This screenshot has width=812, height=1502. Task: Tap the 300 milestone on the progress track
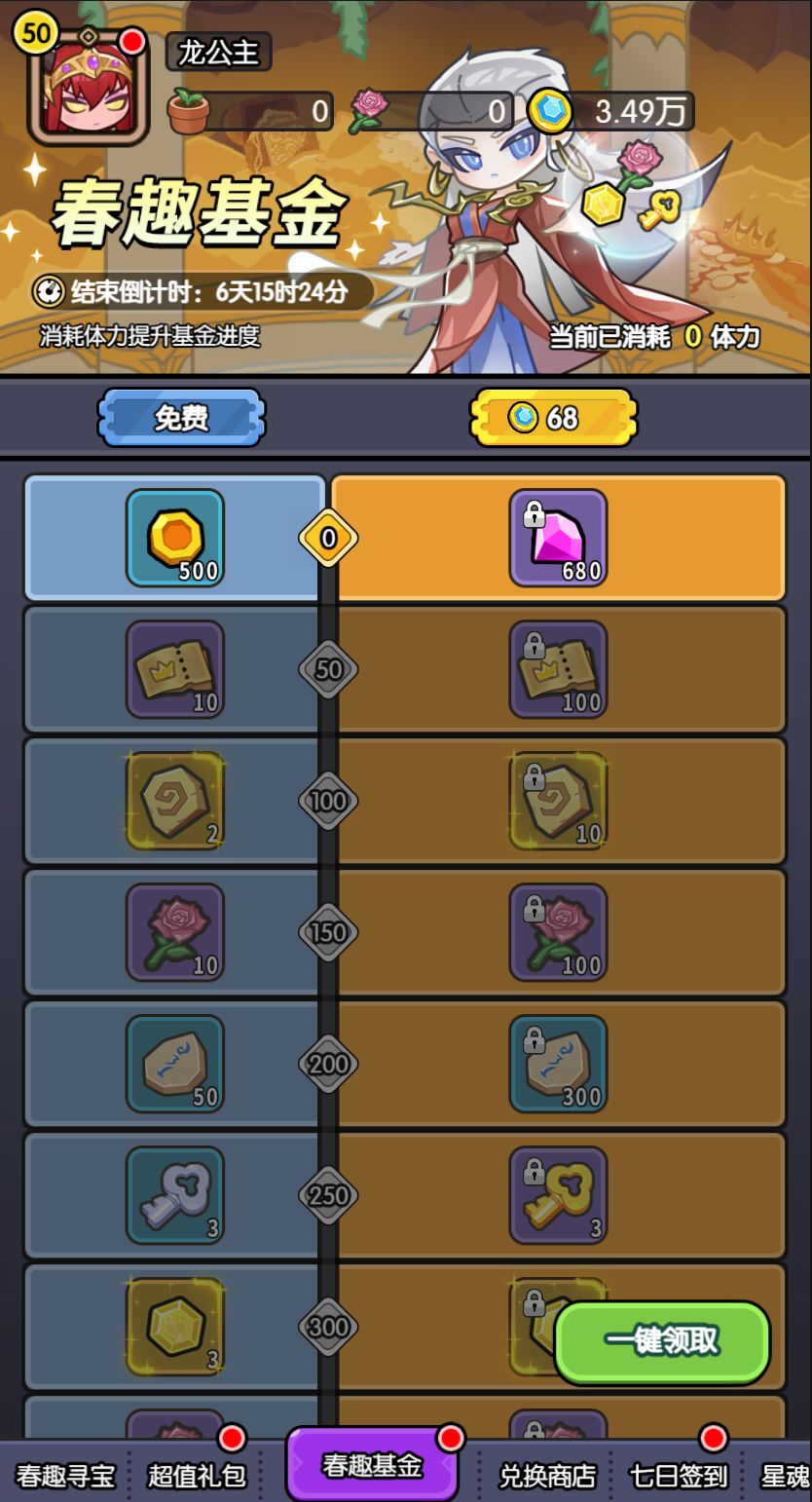[x=328, y=1327]
